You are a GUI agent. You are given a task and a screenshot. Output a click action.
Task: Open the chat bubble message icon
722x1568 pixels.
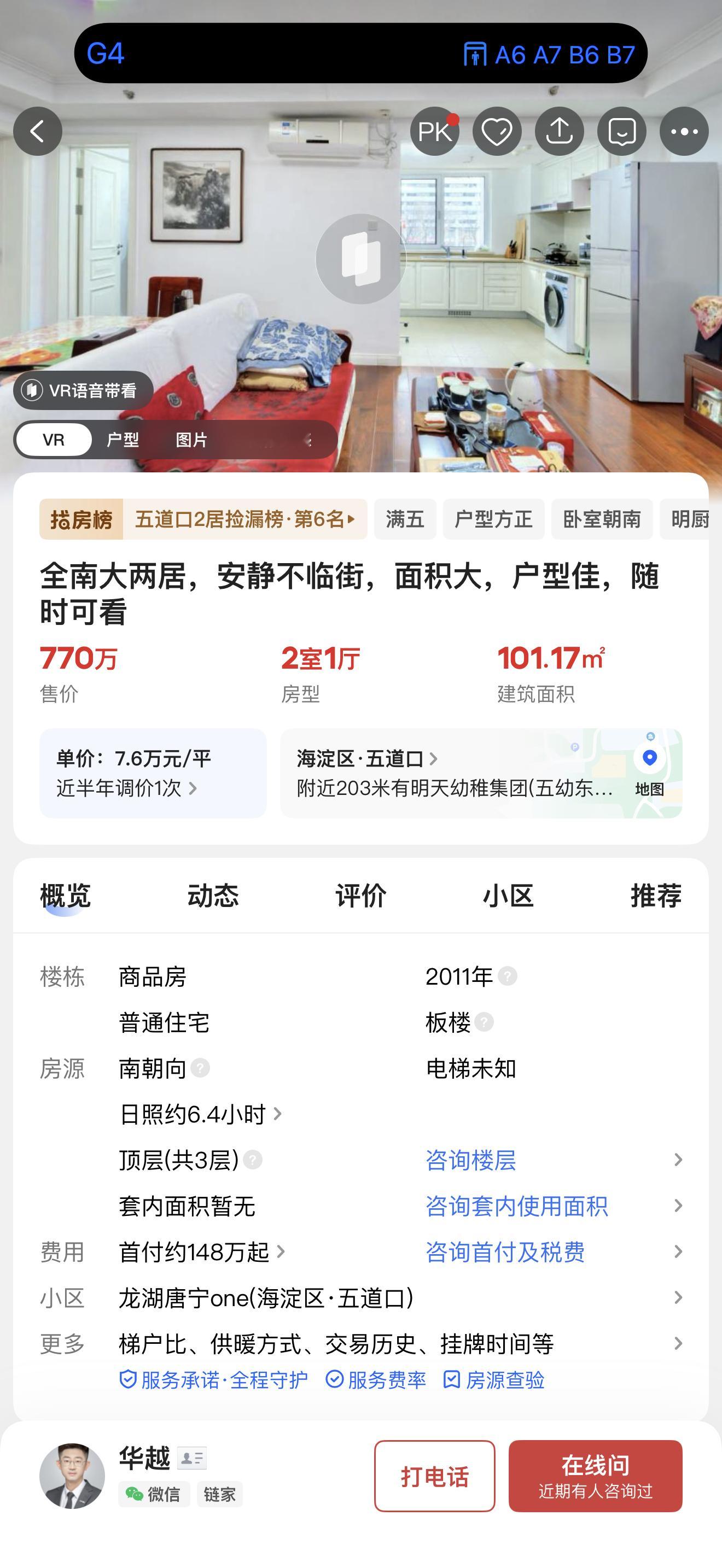coord(621,131)
